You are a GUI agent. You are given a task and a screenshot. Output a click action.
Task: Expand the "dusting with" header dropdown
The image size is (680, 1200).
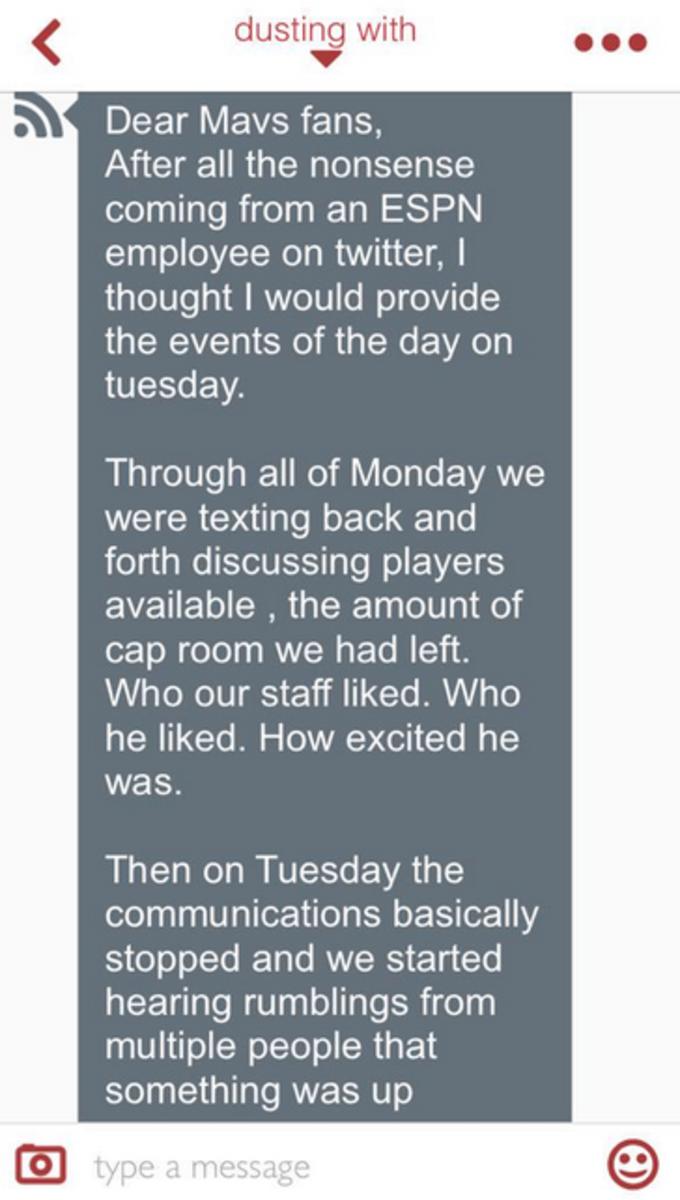(326, 40)
